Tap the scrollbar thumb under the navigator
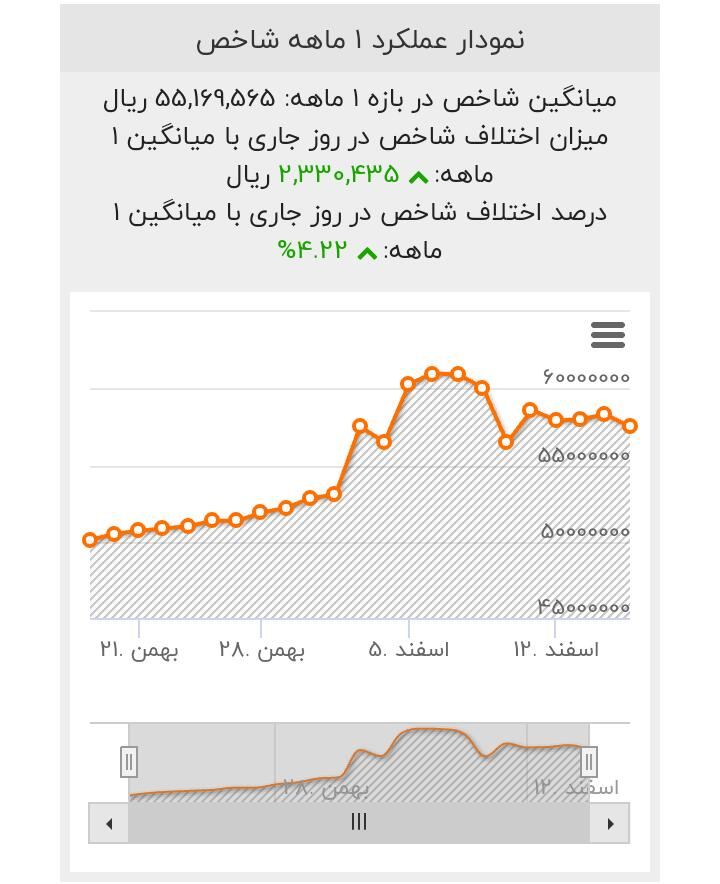720x884 pixels. pyautogui.click(x=359, y=823)
